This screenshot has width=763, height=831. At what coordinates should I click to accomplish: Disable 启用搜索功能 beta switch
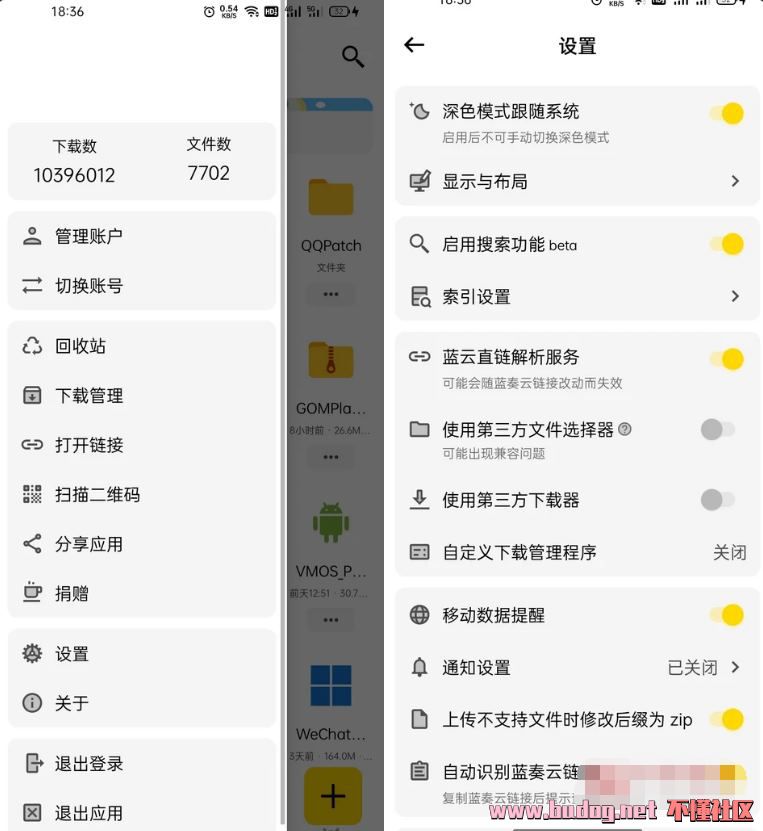coord(727,244)
